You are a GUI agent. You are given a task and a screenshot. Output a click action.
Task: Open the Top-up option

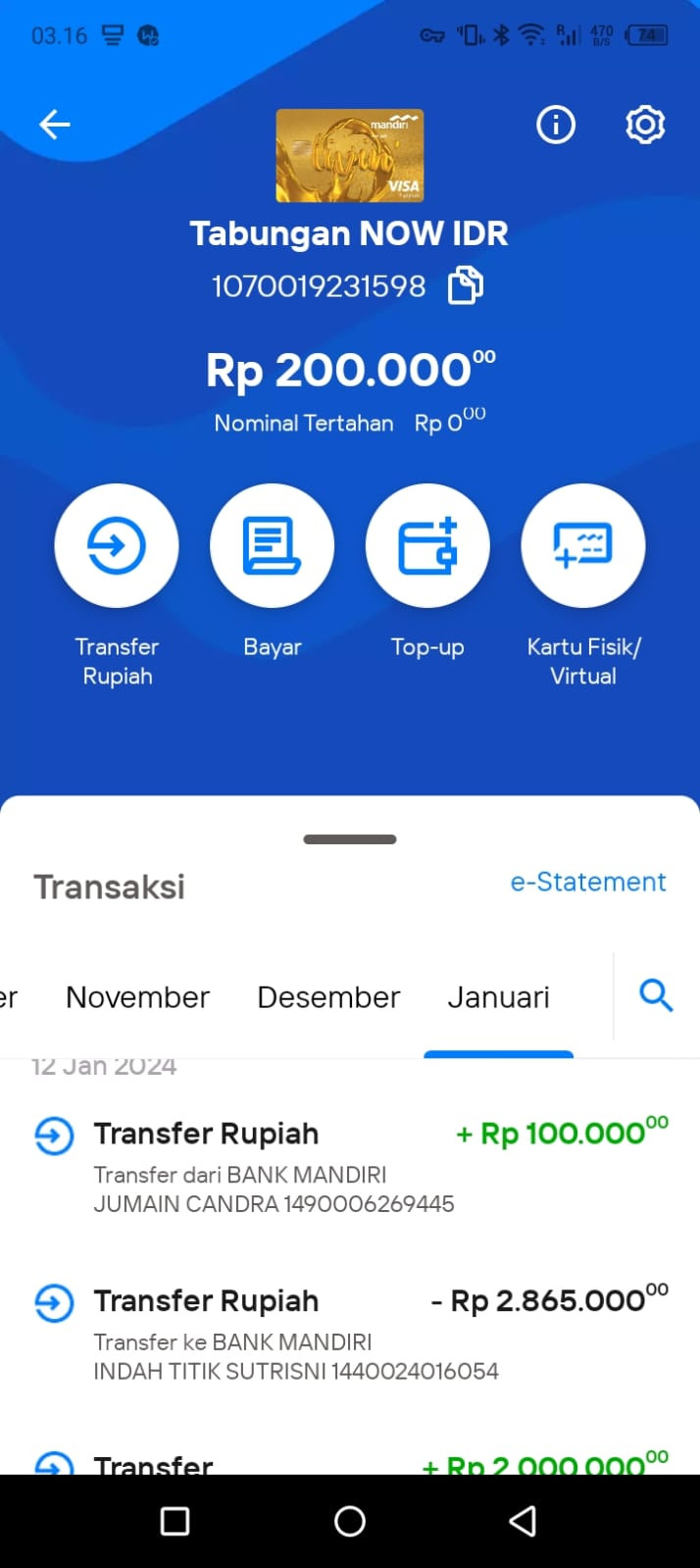(x=427, y=545)
